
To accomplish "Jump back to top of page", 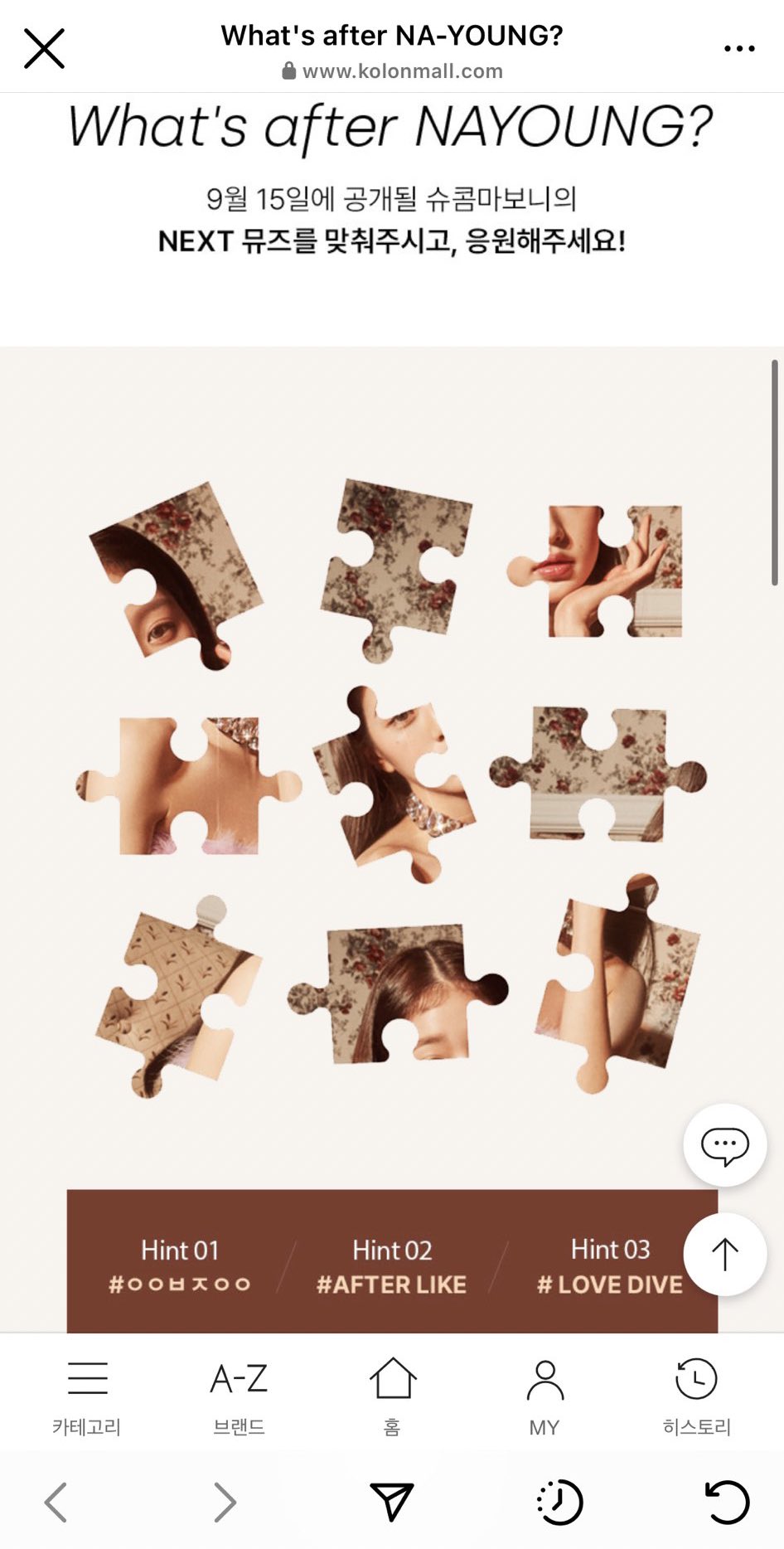I will (724, 1254).
